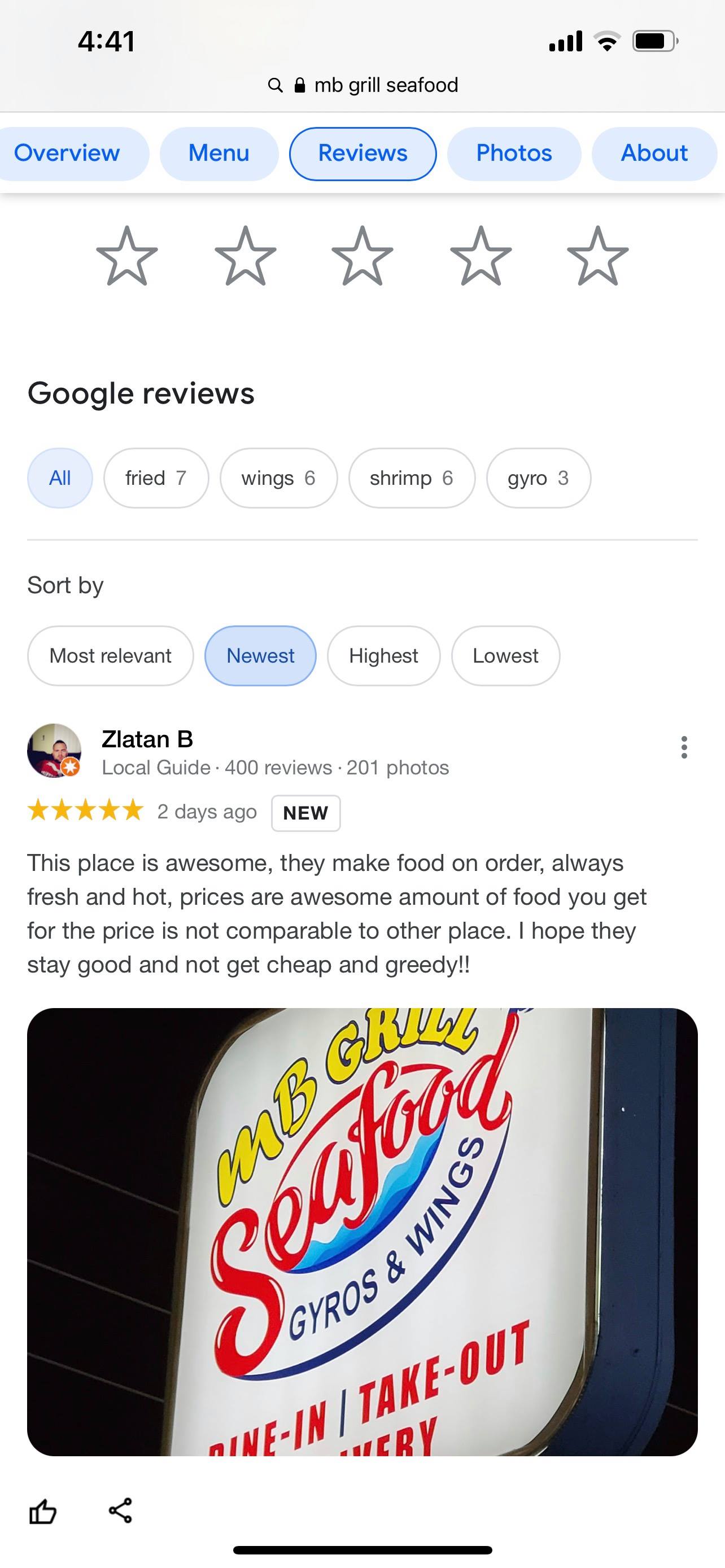Viewport: 725px width, 1568px height.
Task: Sort reviews by Most relevant
Action: coord(110,655)
